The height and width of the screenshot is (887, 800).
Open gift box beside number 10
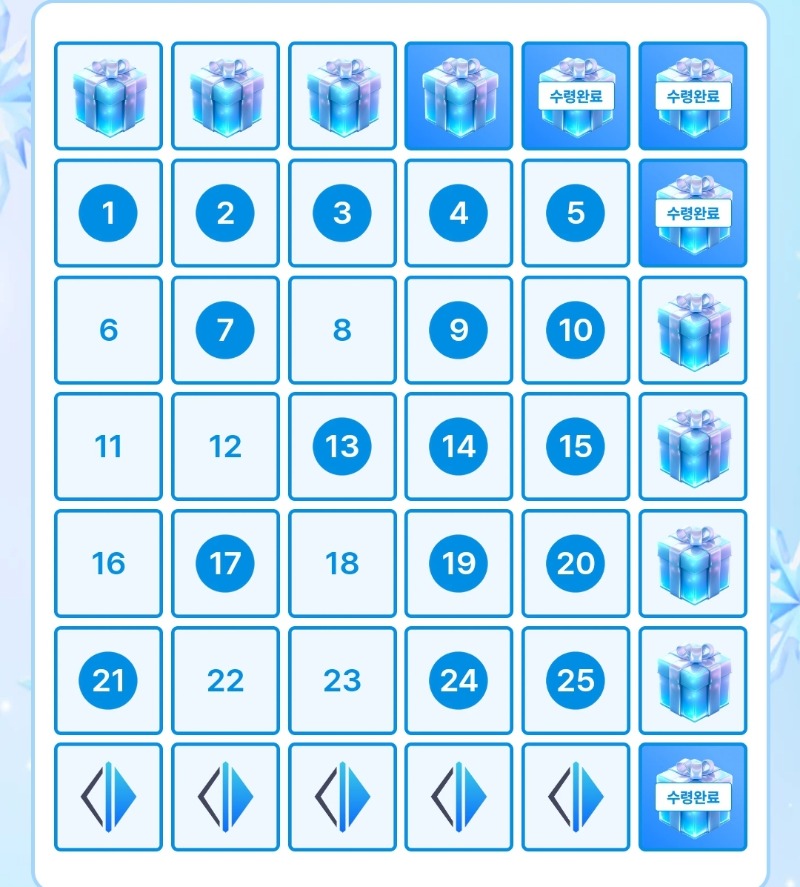tap(693, 330)
